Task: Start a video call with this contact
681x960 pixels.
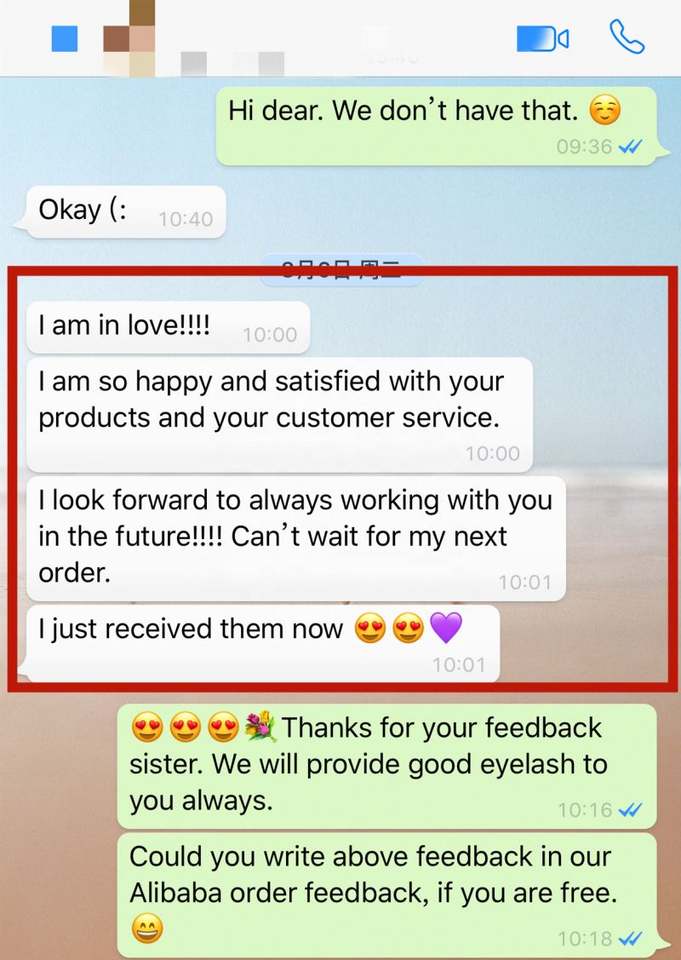Action: tap(543, 39)
